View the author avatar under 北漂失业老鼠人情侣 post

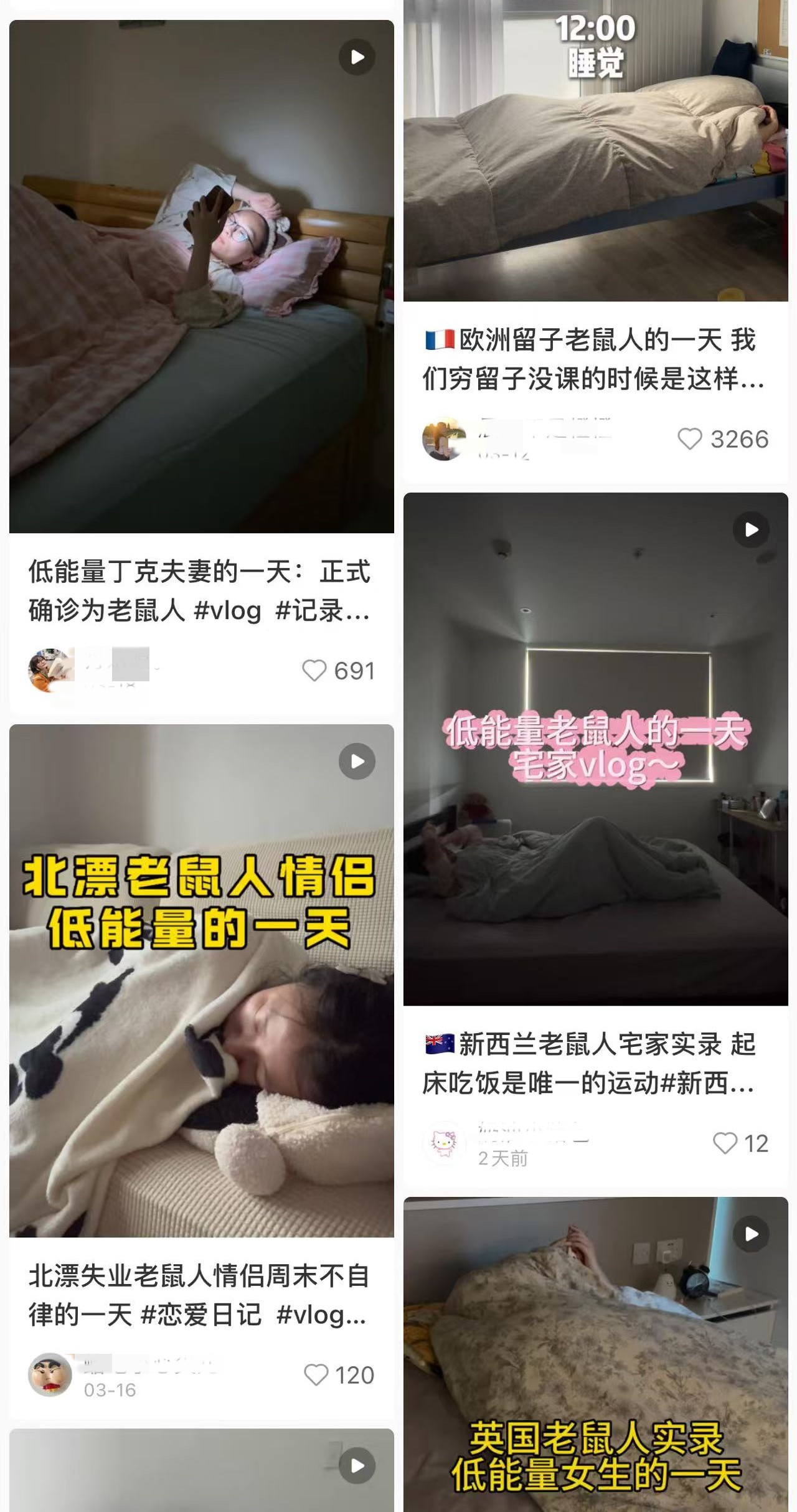tap(50, 1375)
